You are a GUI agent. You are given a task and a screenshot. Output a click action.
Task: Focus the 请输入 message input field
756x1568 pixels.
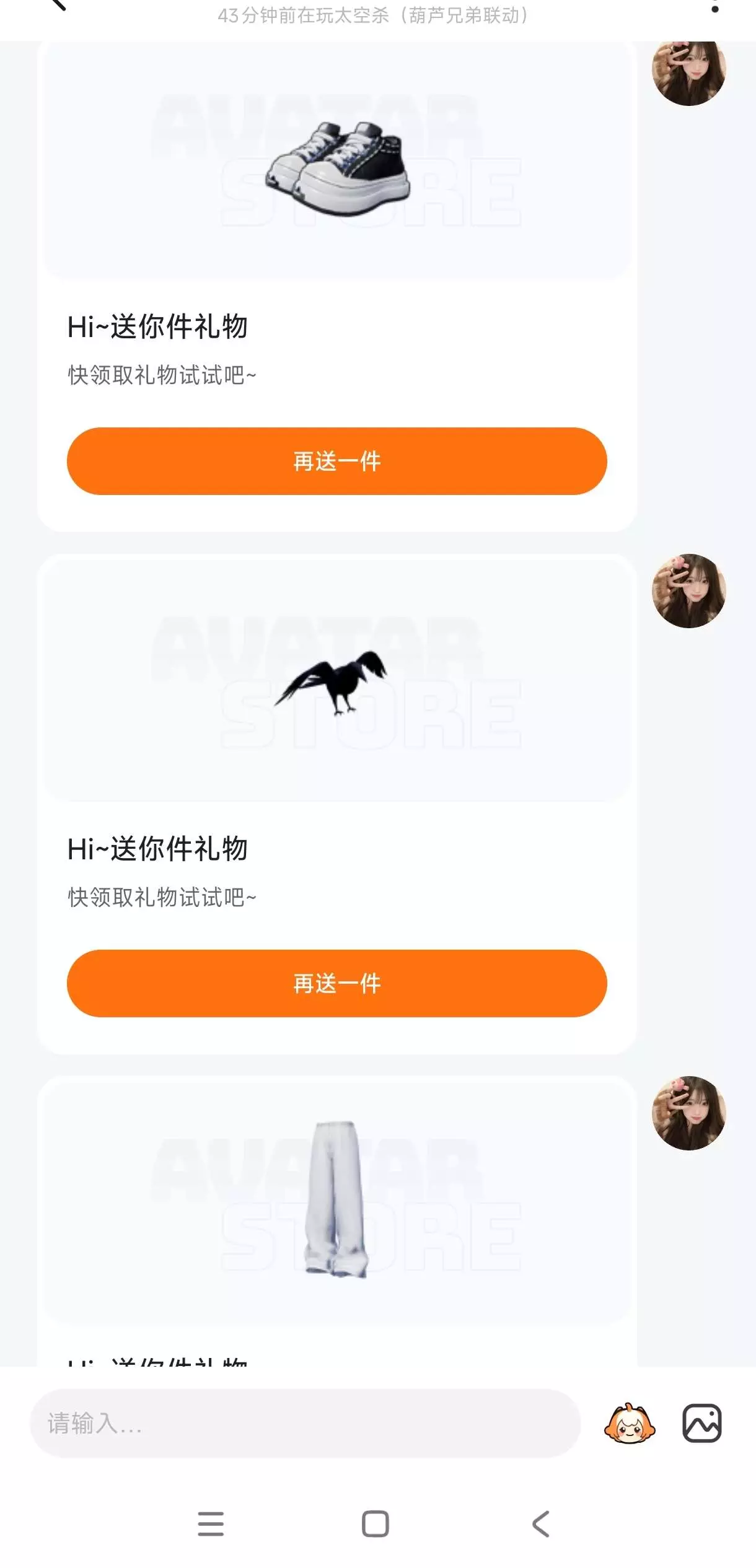coord(305,1423)
